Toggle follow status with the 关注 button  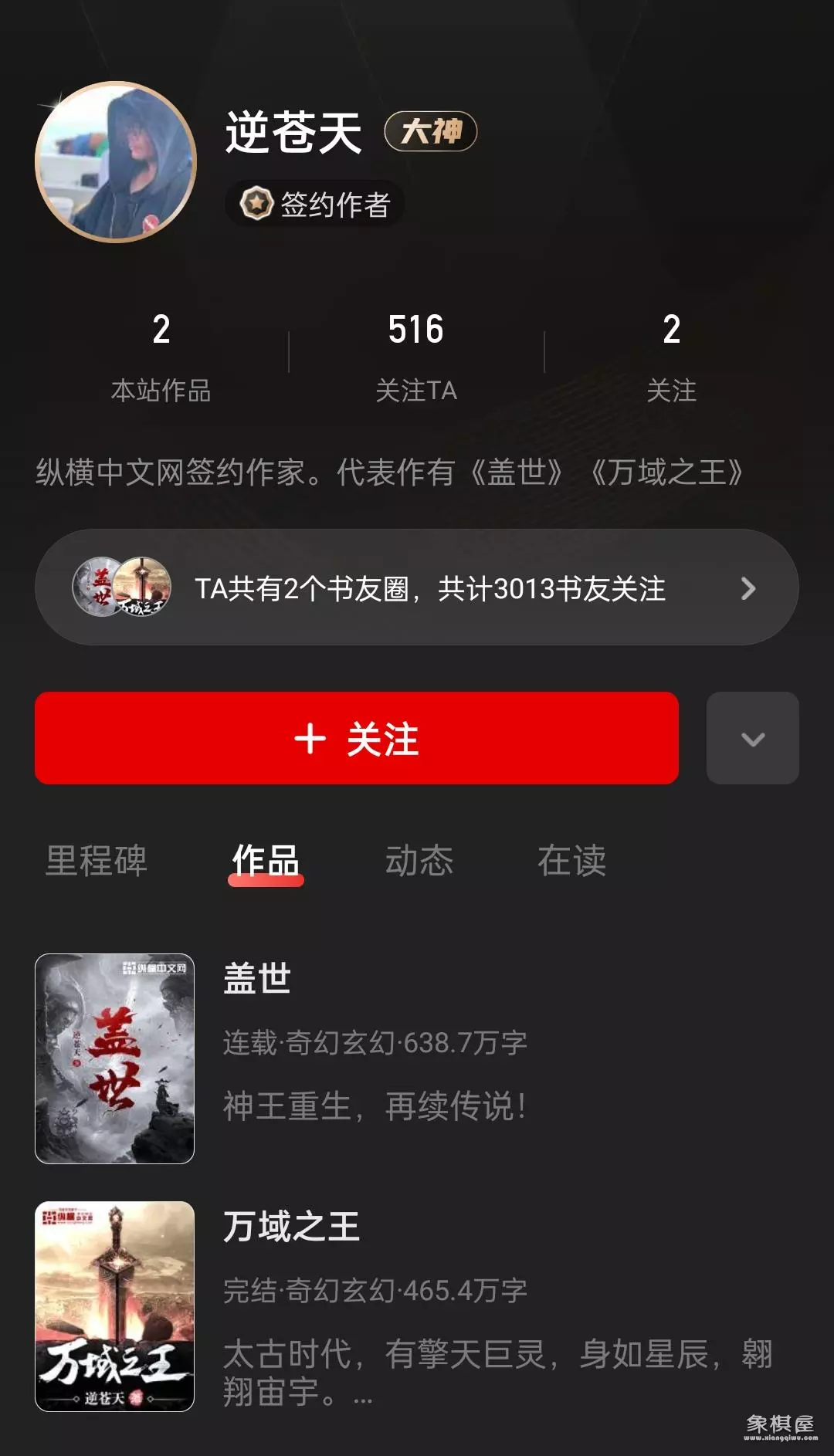tap(355, 739)
